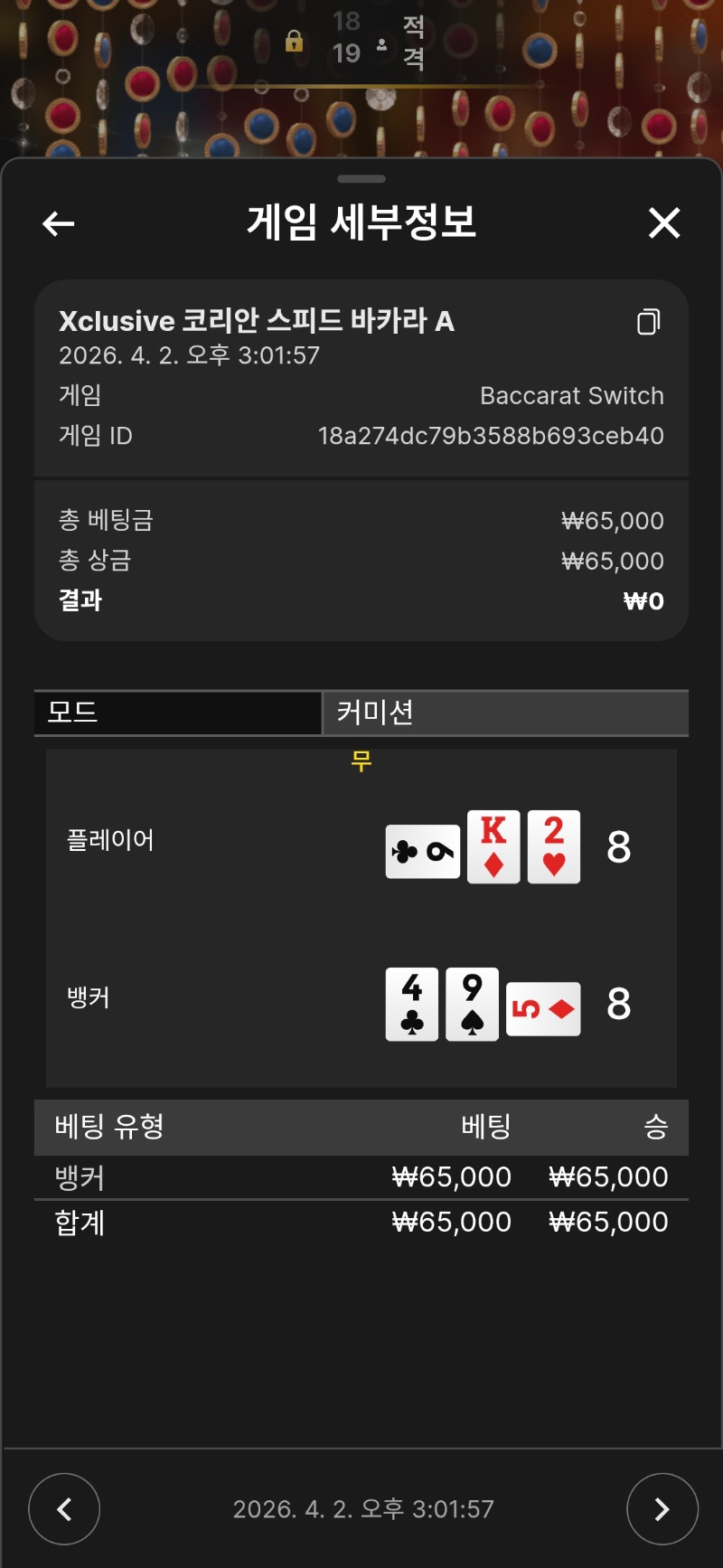This screenshot has width=723, height=1568.
Task: Copy the game ID details
Action: pyautogui.click(x=648, y=322)
